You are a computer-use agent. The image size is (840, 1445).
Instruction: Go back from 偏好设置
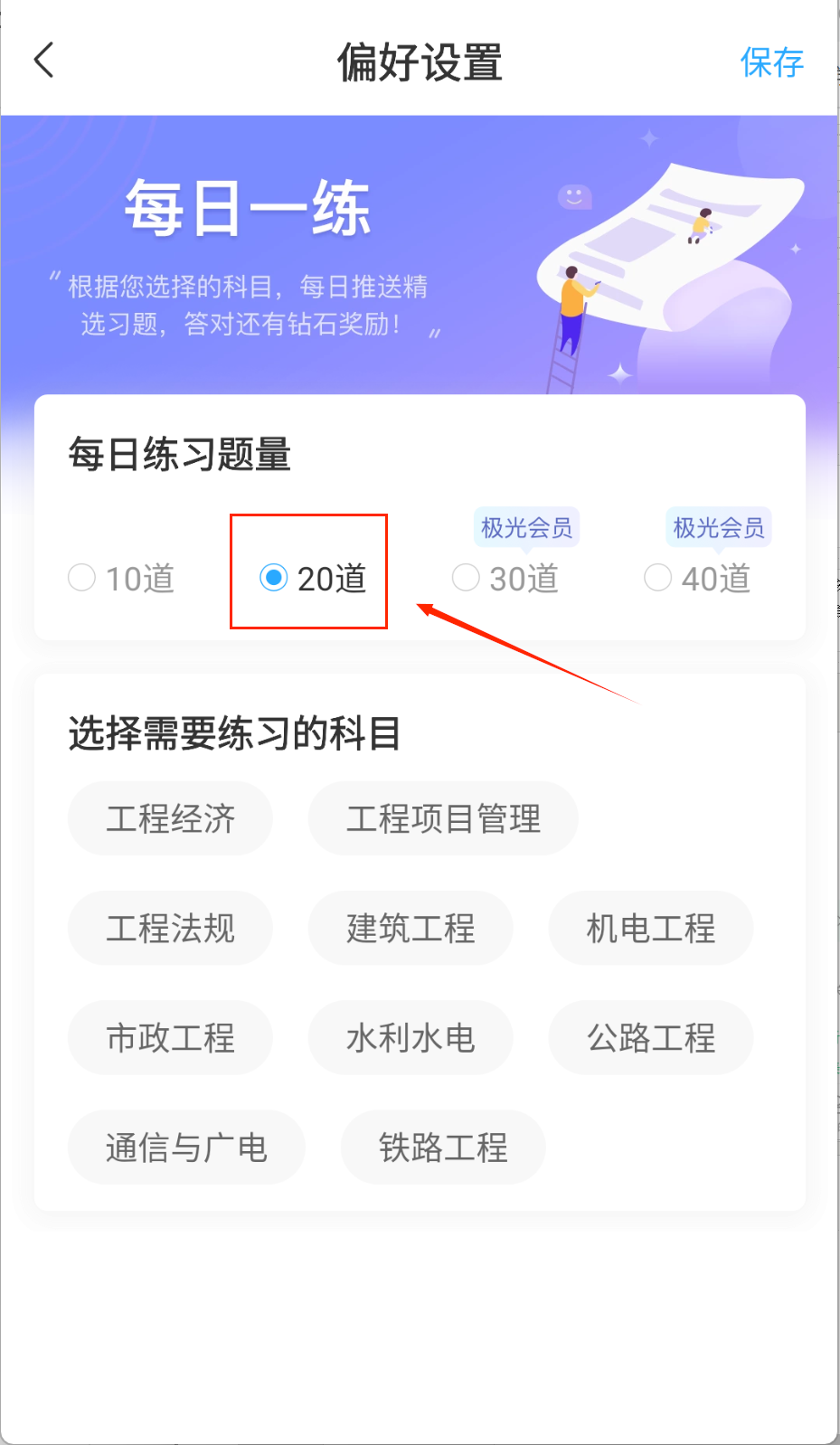[43, 61]
